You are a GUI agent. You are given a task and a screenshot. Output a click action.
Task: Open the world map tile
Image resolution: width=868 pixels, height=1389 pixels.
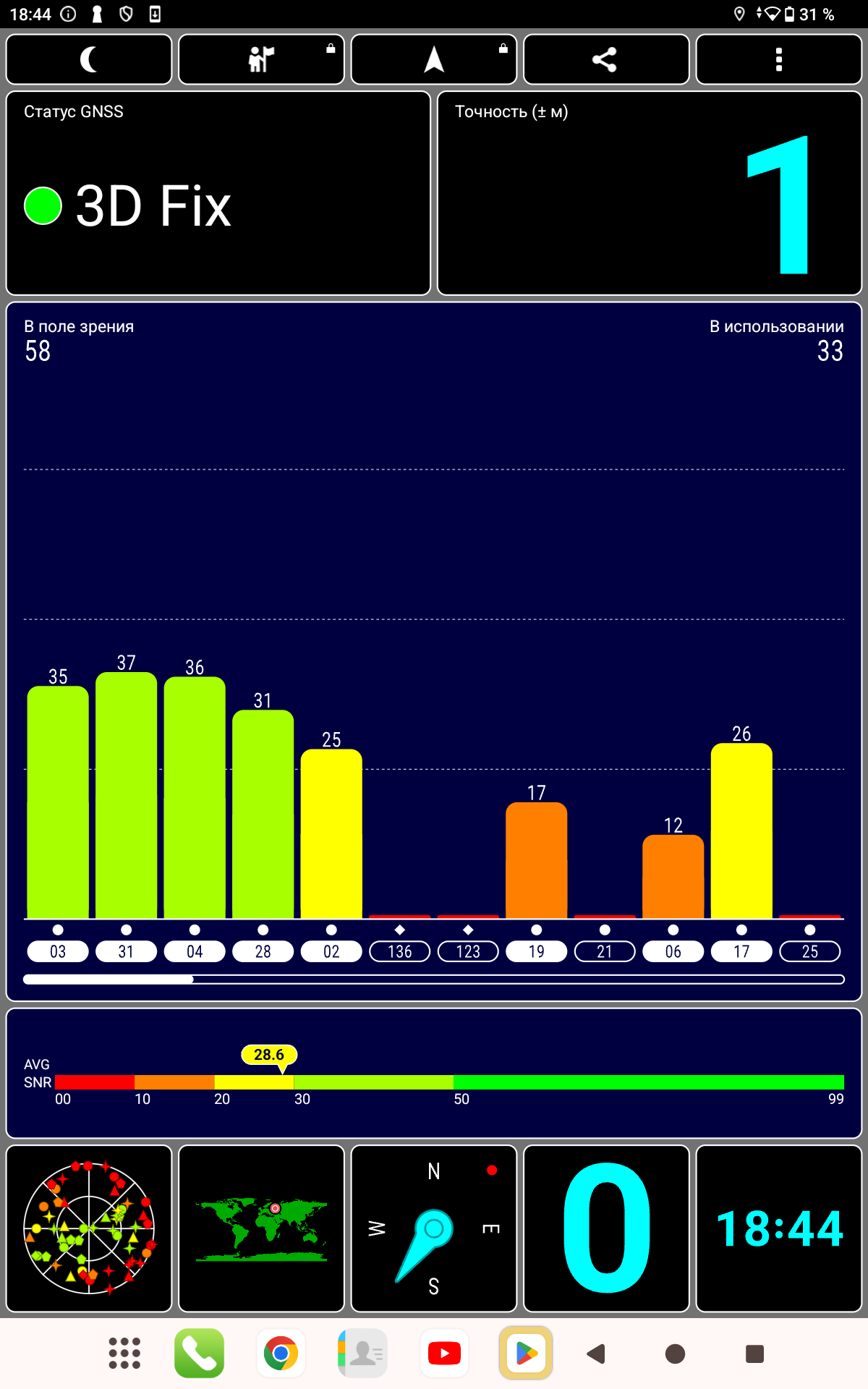(x=261, y=1228)
